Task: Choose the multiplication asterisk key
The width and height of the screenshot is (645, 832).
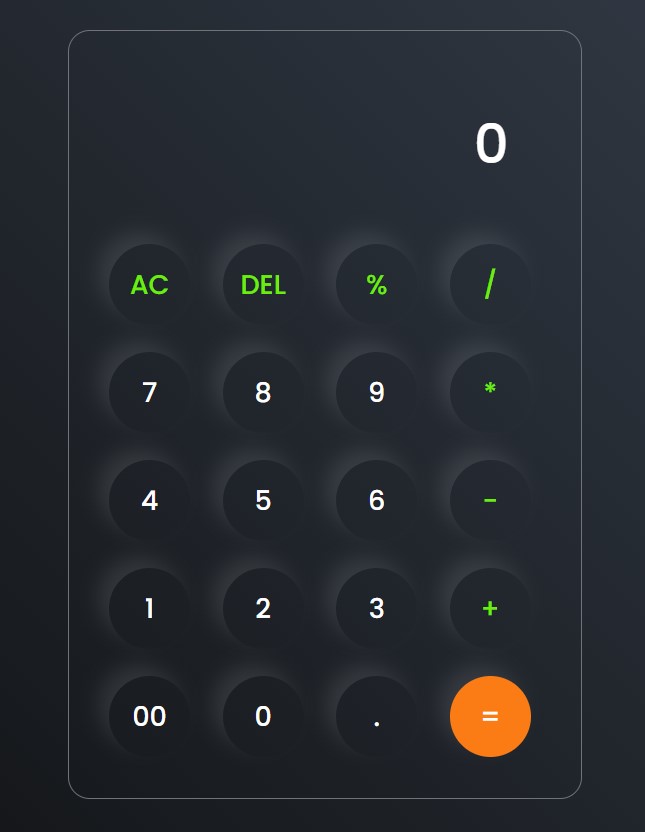Action: click(490, 393)
